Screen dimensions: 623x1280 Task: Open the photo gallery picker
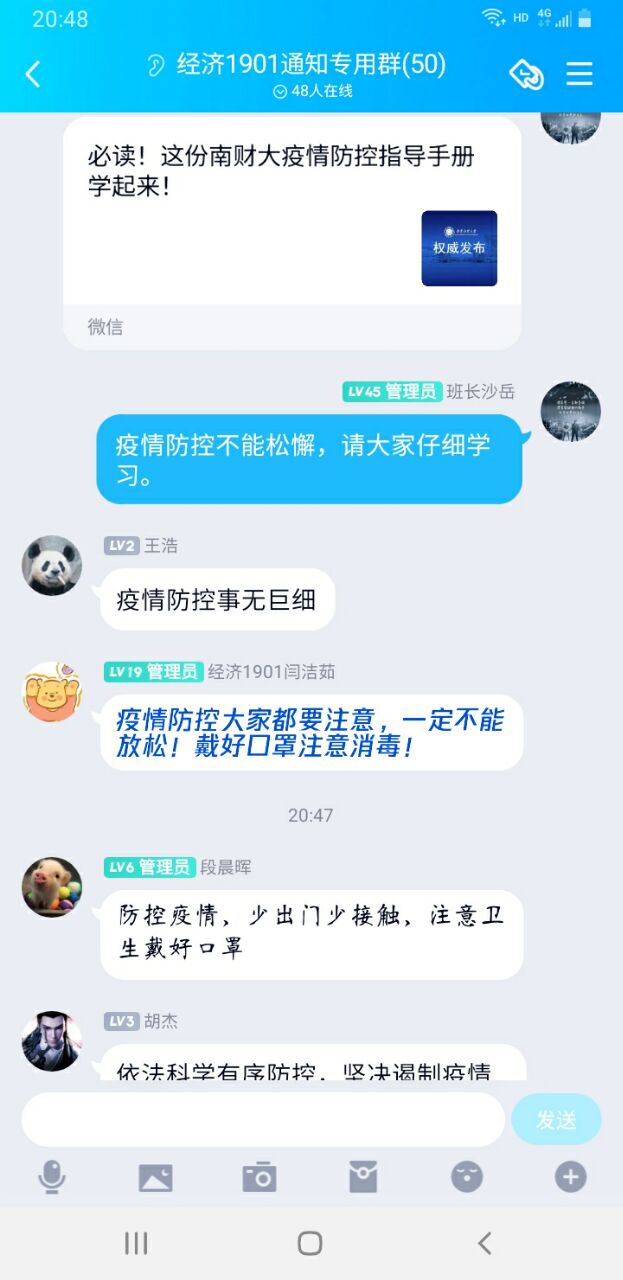pos(156,1178)
